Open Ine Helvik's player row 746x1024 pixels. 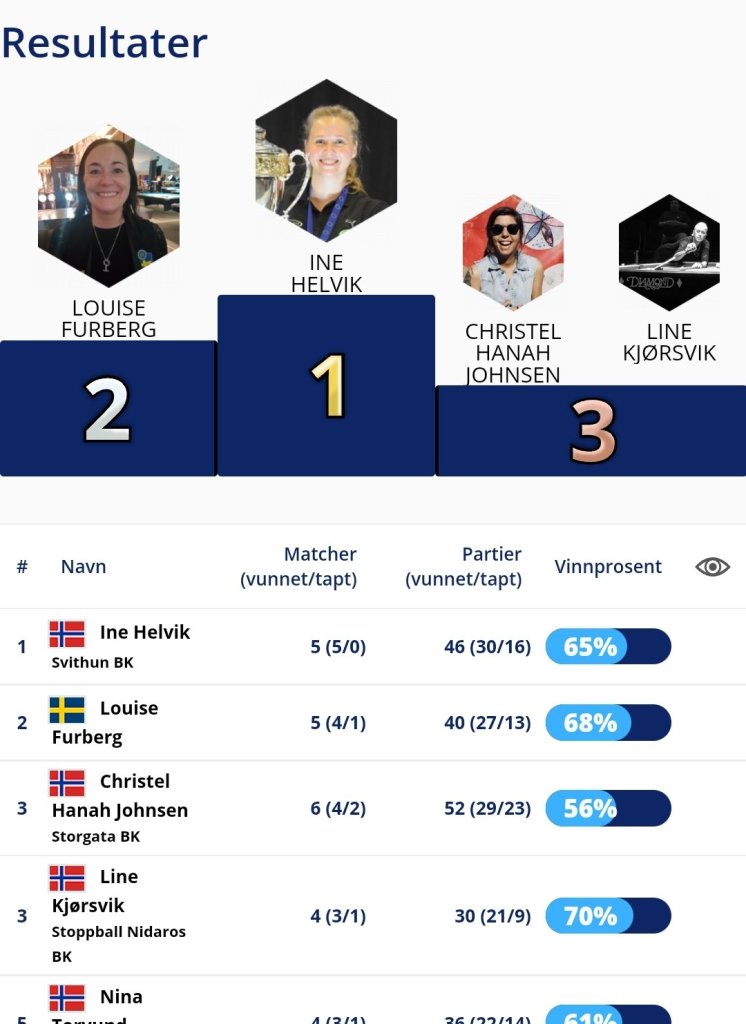(144, 633)
